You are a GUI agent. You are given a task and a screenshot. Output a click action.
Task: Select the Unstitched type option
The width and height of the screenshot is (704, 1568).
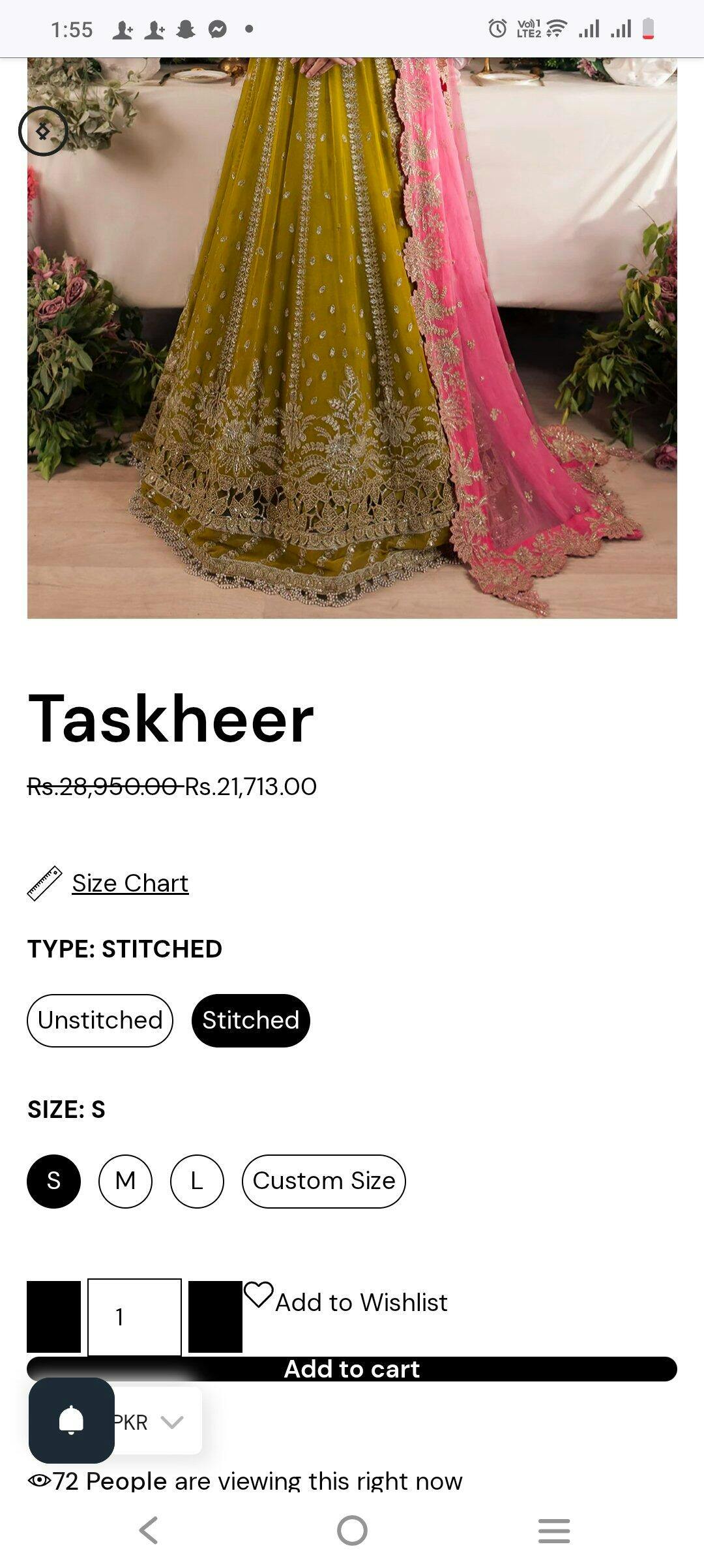tap(100, 1020)
